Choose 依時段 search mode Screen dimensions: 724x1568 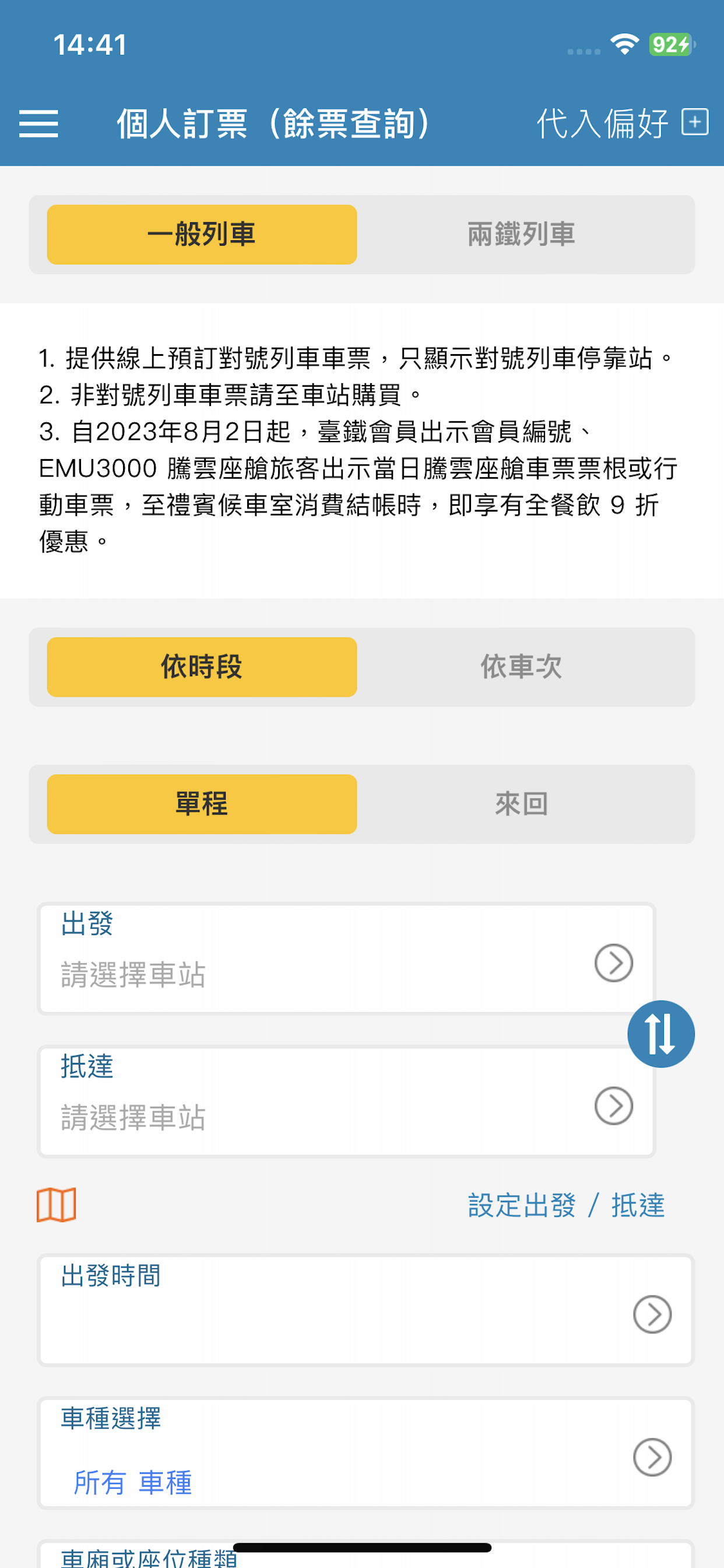tap(202, 667)
